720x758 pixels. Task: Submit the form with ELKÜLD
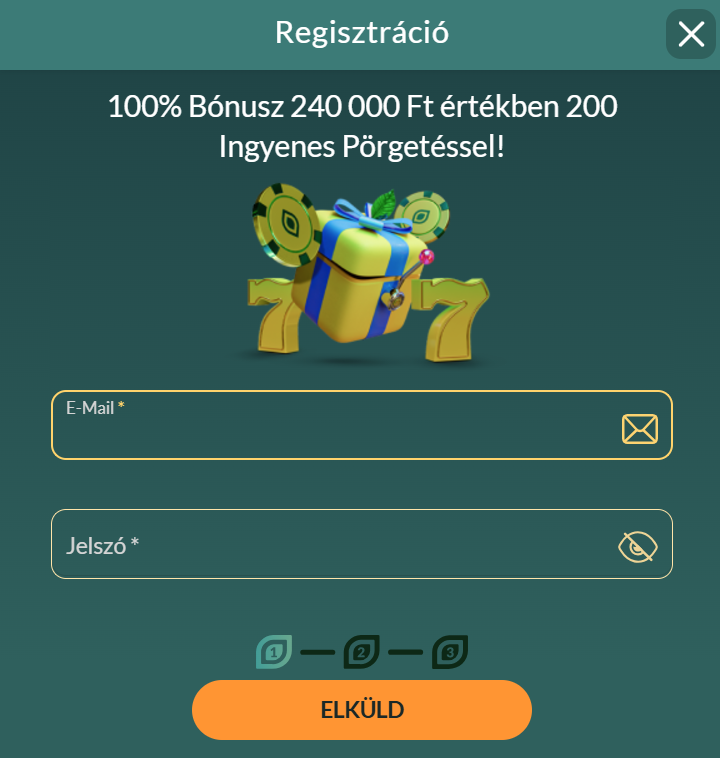[x=362, y=710]
